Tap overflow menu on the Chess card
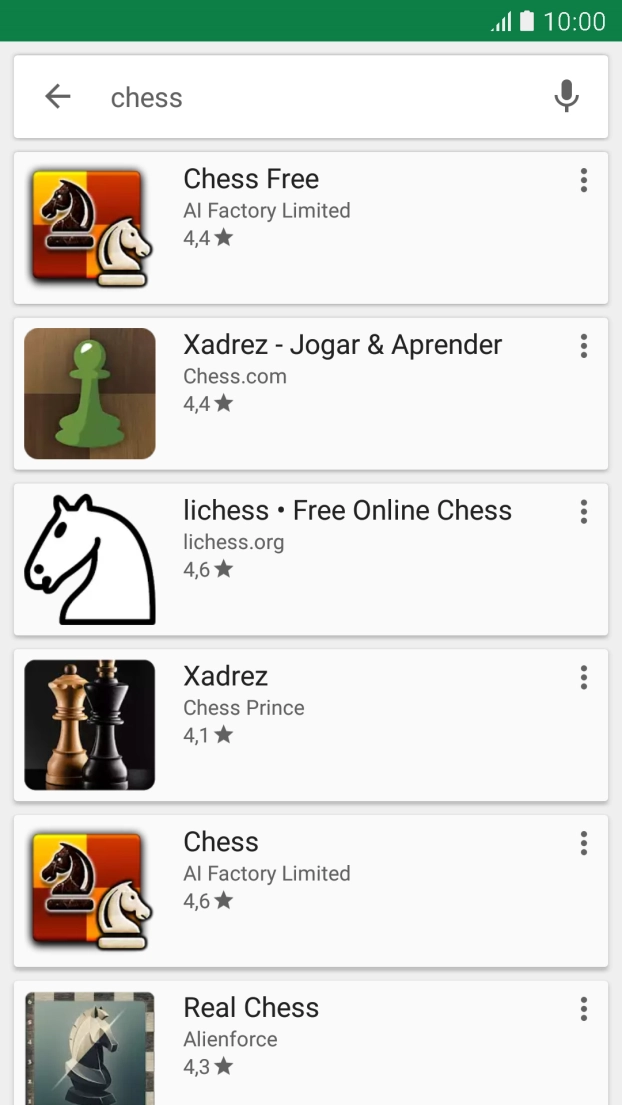This screenshot has width=622, height=1105. [x=584, y=843]
